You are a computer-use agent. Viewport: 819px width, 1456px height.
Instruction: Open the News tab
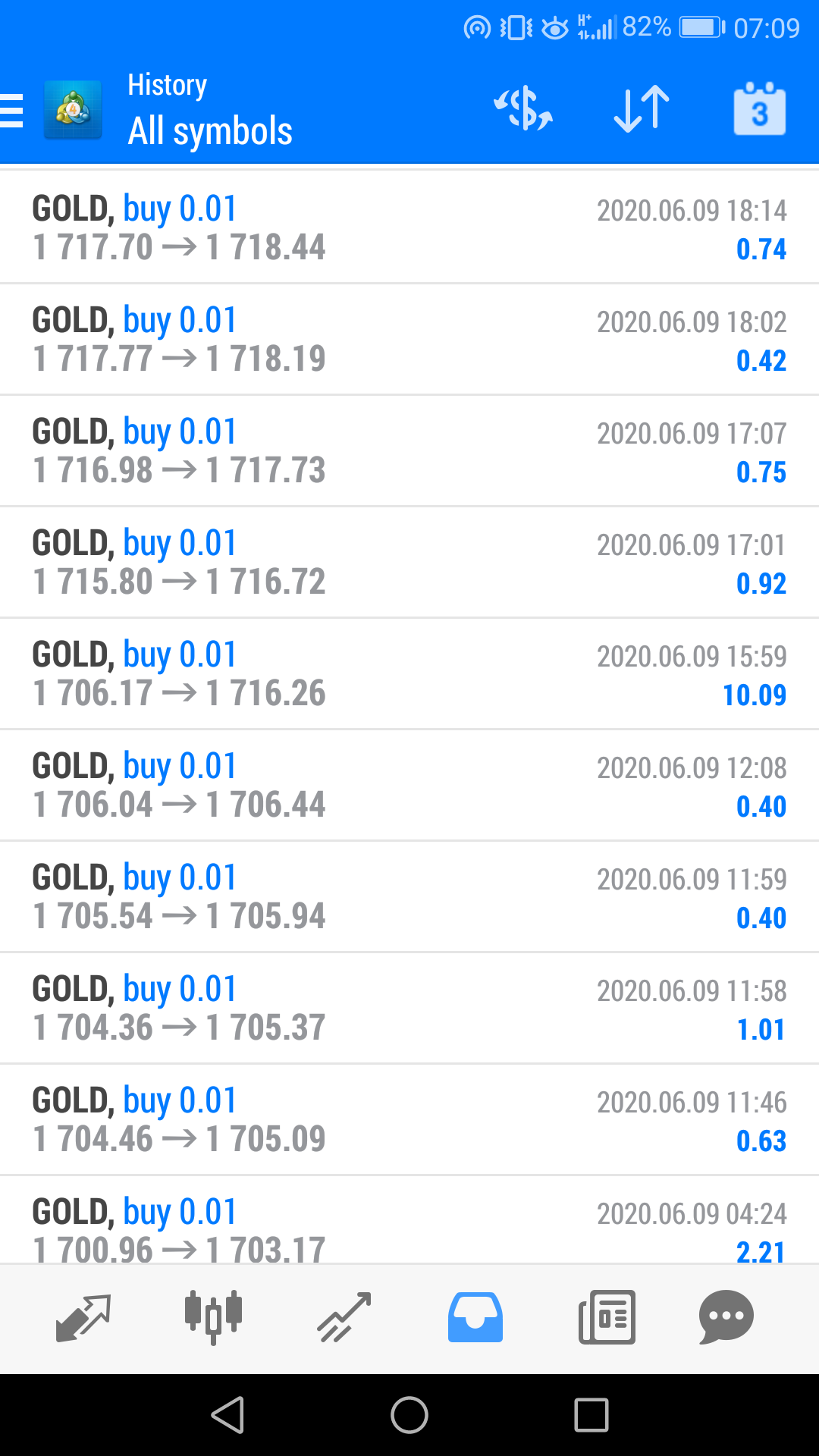click(607, 1318)
